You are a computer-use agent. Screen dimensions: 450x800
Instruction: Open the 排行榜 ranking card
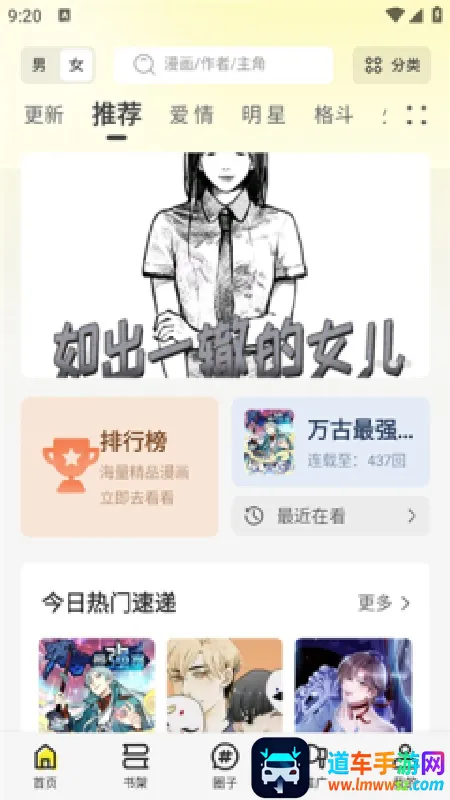120,466
